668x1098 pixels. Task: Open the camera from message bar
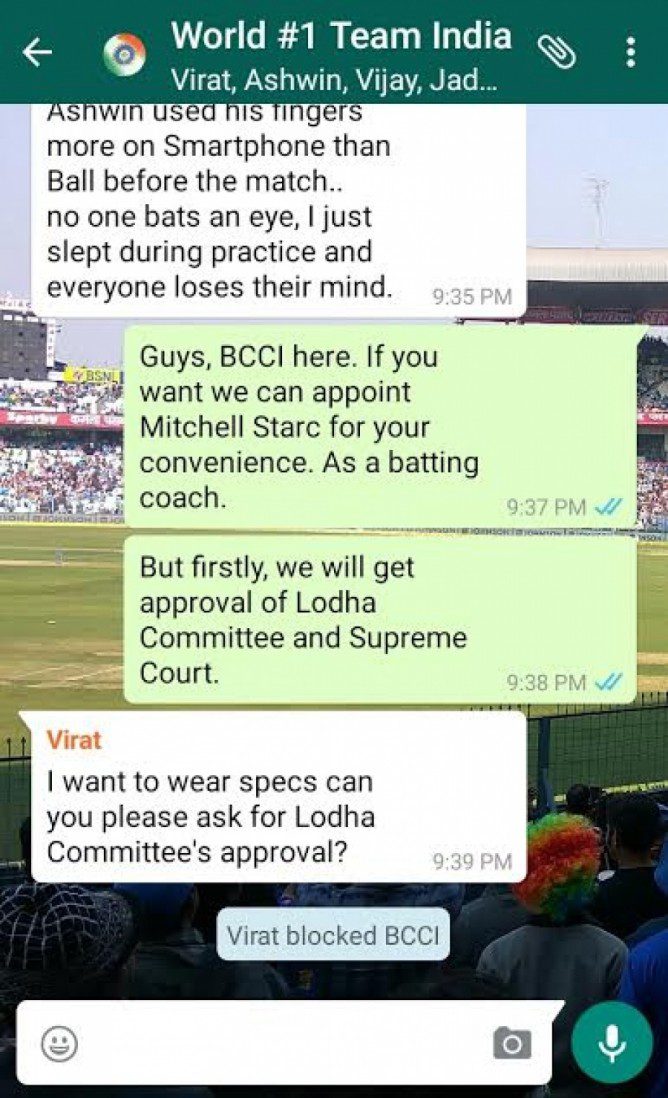[512, 1045]
